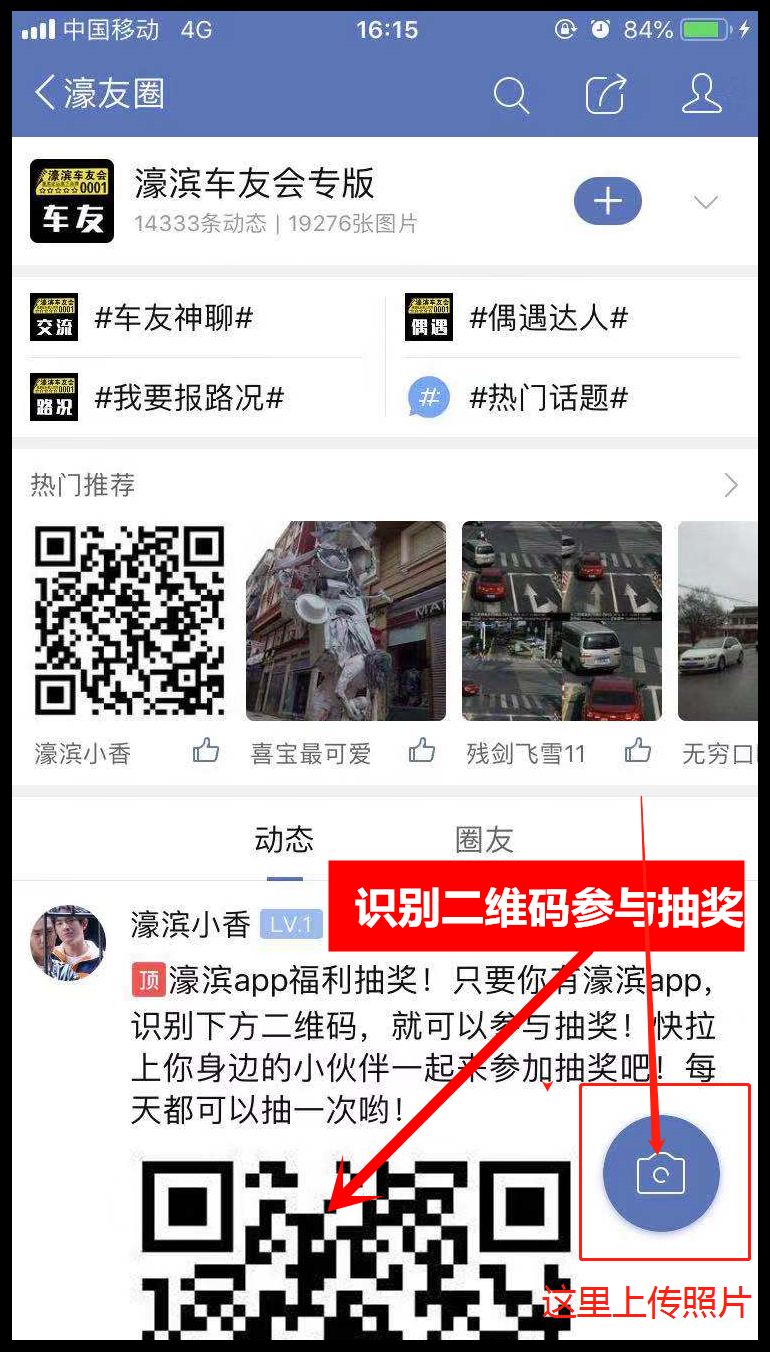Image resolution: width=770 pixels, height=1352 pixels.
Task: Open the 热门推荐 arrow for more recommendations
Action: 731,485
